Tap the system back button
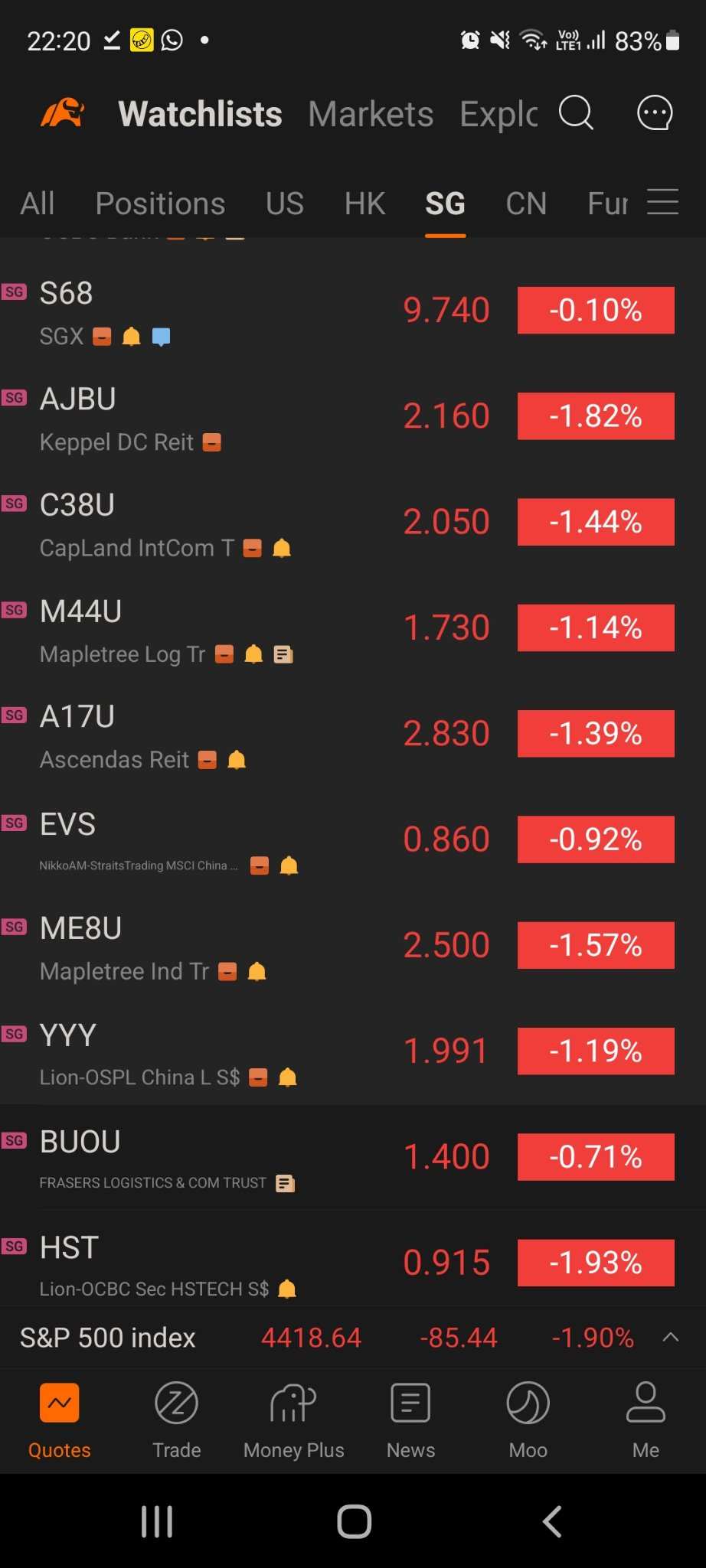 (552, 1521)
